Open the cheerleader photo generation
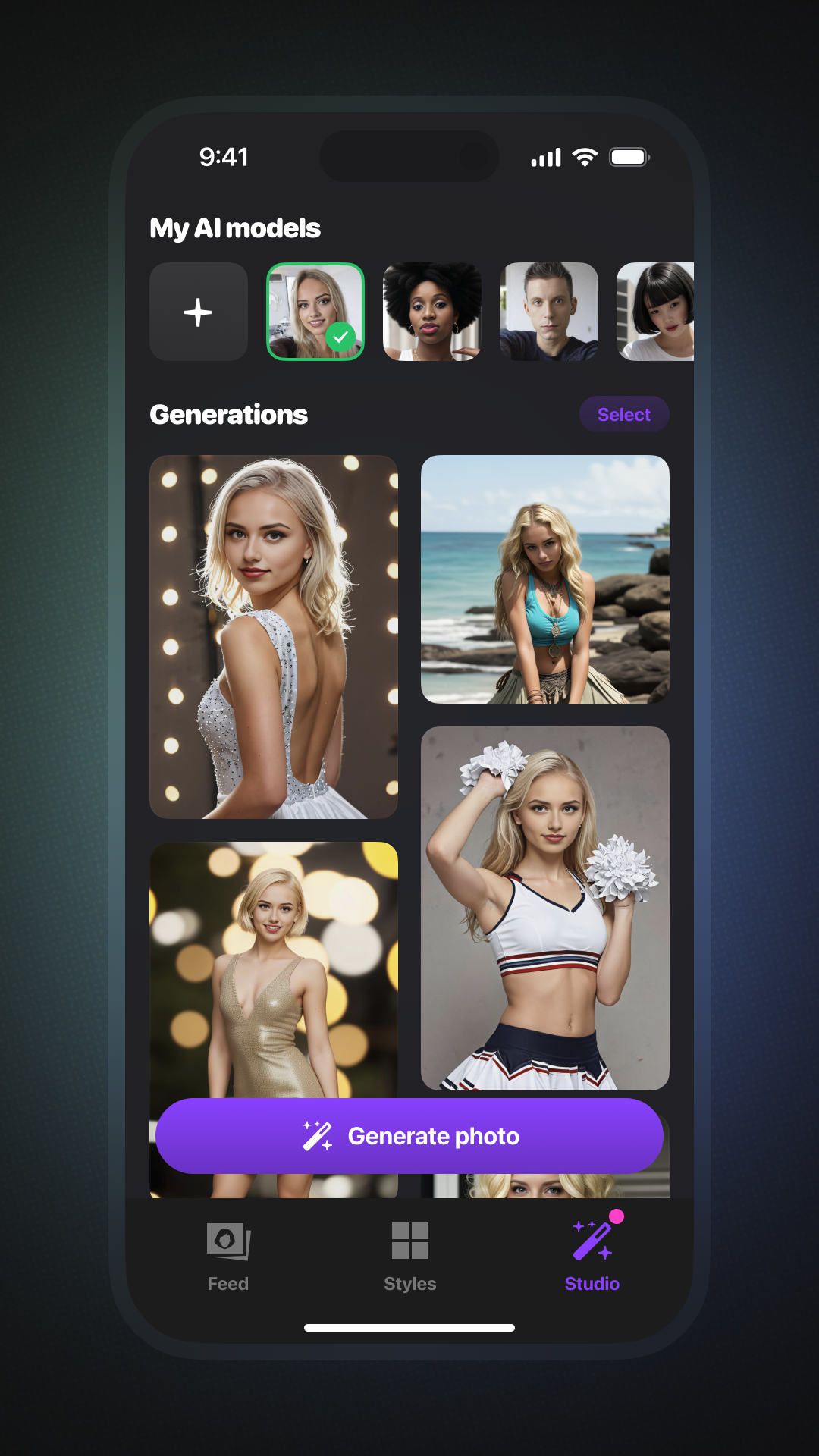819x1456 pixels. pyautogui.click(x=545, y=908)
